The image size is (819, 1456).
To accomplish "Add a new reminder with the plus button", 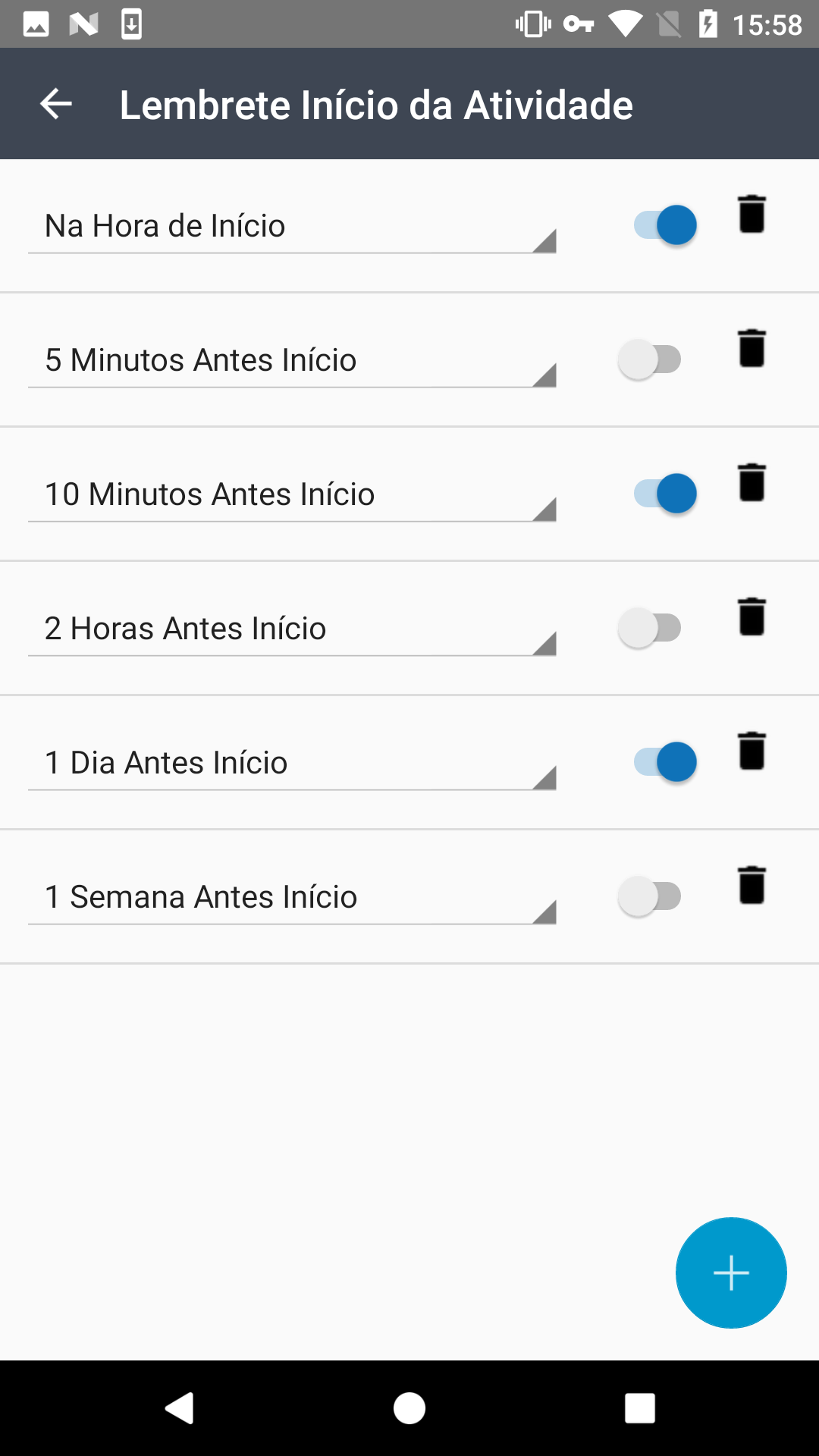I will click(x=731, y=1272).
